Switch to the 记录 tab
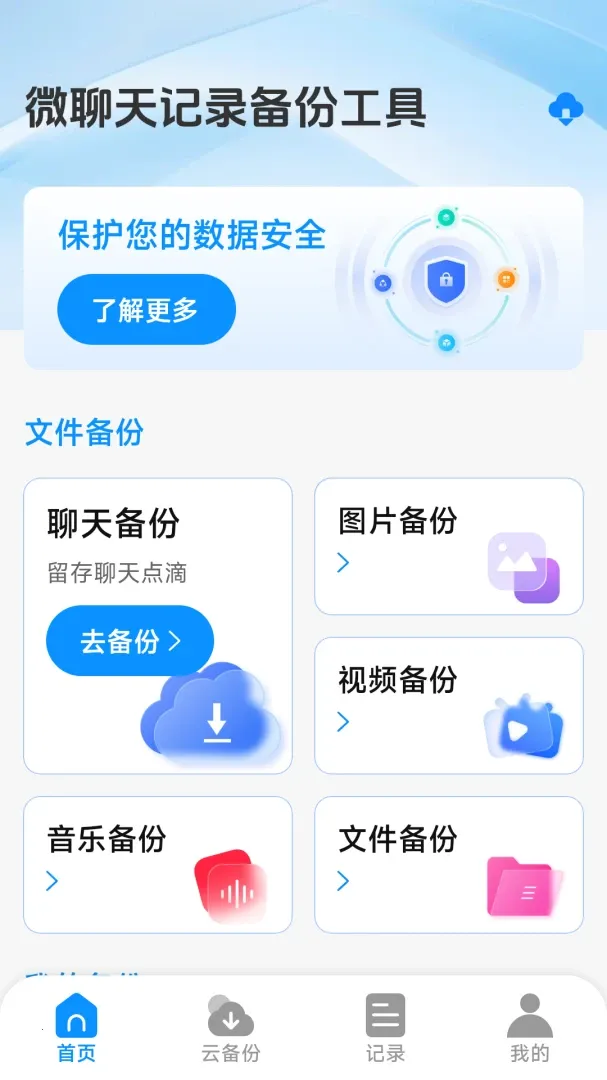Image resolution: width=607 pixels, height=1080 pixels. (x=385, y=1028)
